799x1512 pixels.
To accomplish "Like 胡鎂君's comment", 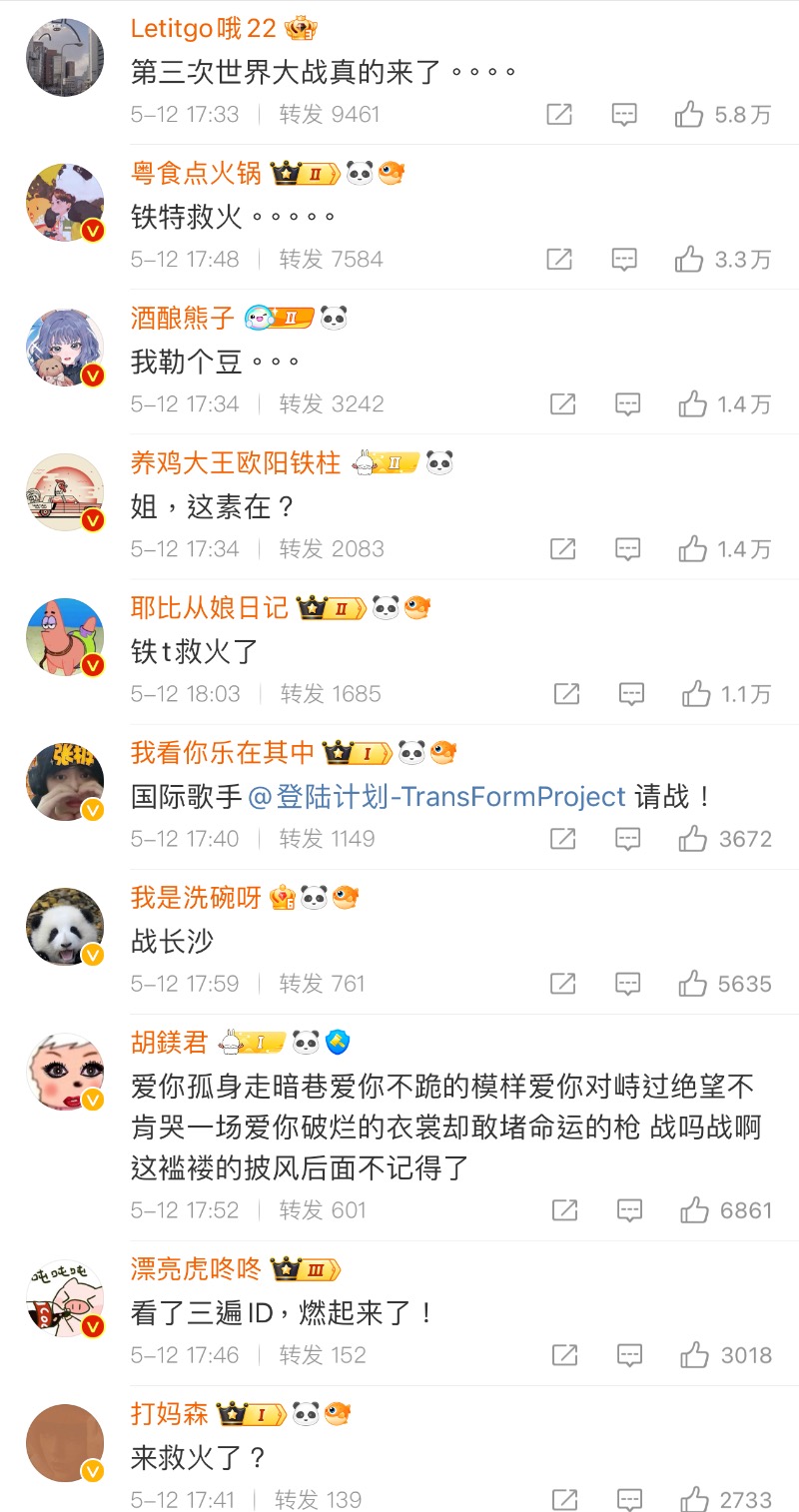I will point(694,1210).
